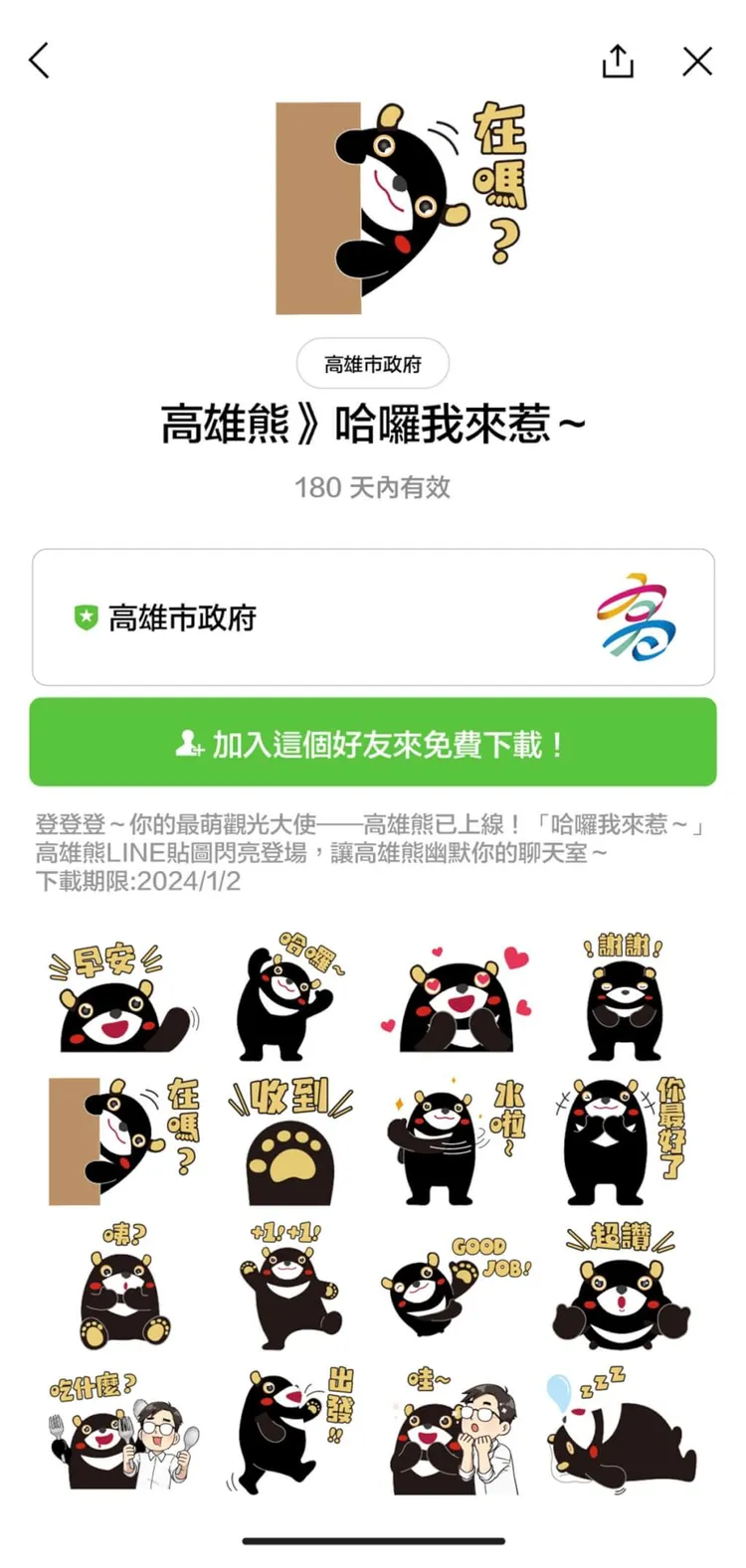Screen dimensions: 746x1568
Task: Close the sticker page with the X icon
Action: coord(697,60)
